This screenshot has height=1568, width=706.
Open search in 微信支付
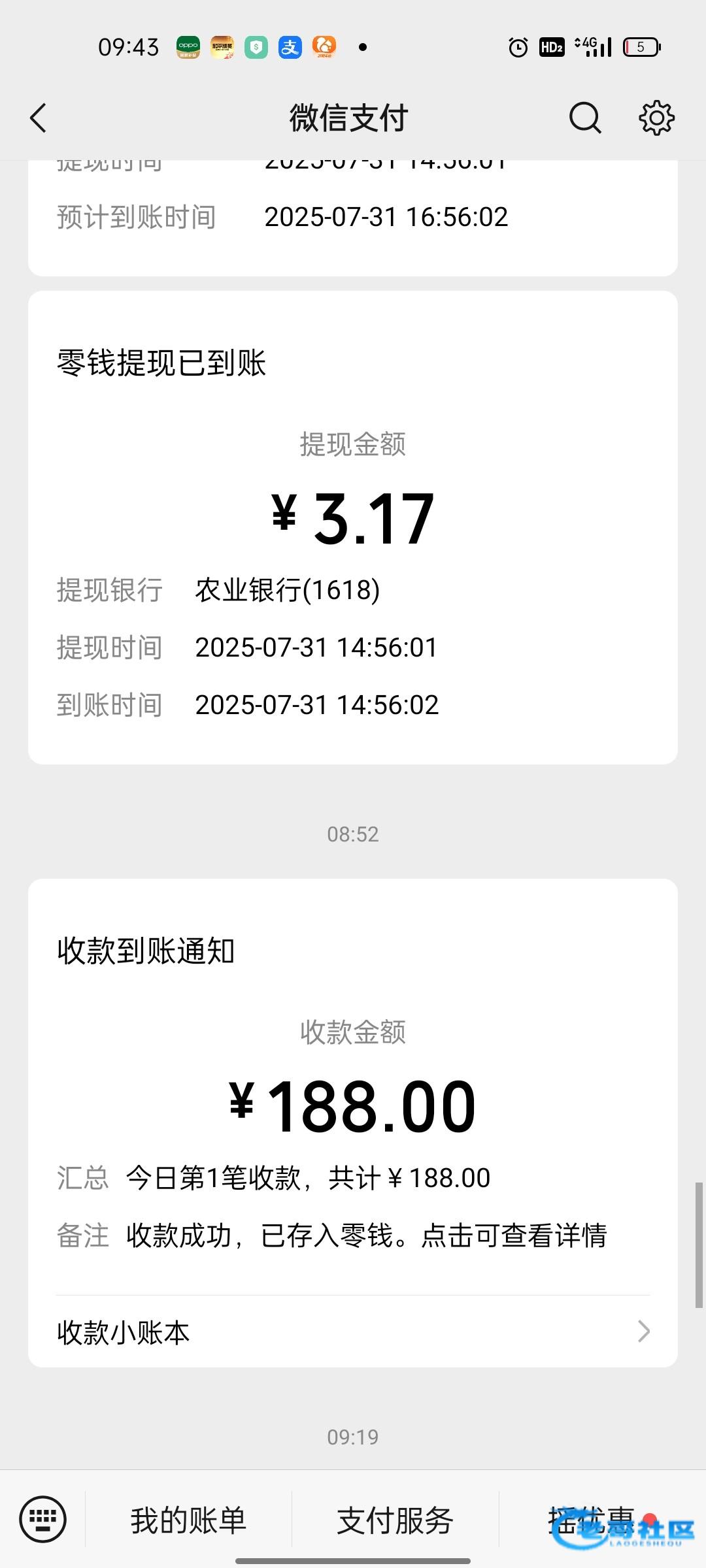click(585, 118)
